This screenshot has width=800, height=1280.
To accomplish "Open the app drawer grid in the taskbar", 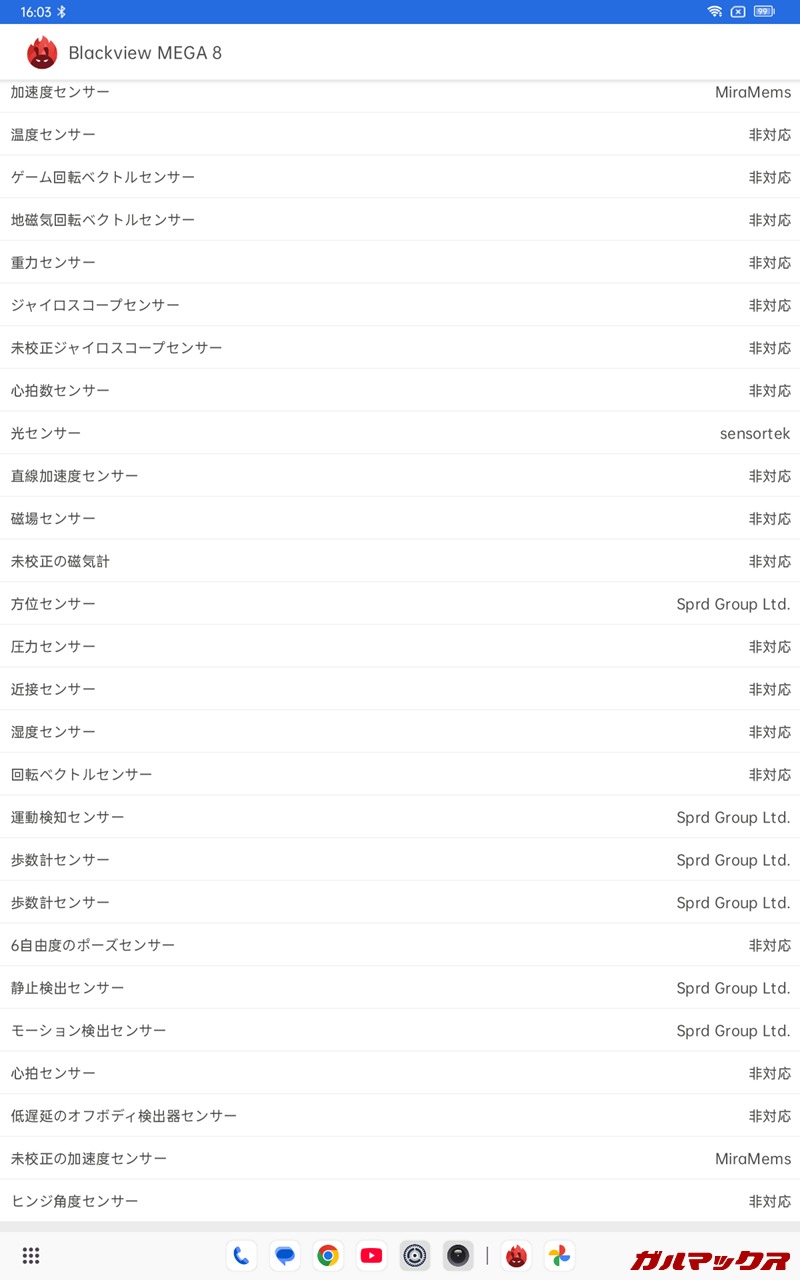I will [x=31, y=1256].
